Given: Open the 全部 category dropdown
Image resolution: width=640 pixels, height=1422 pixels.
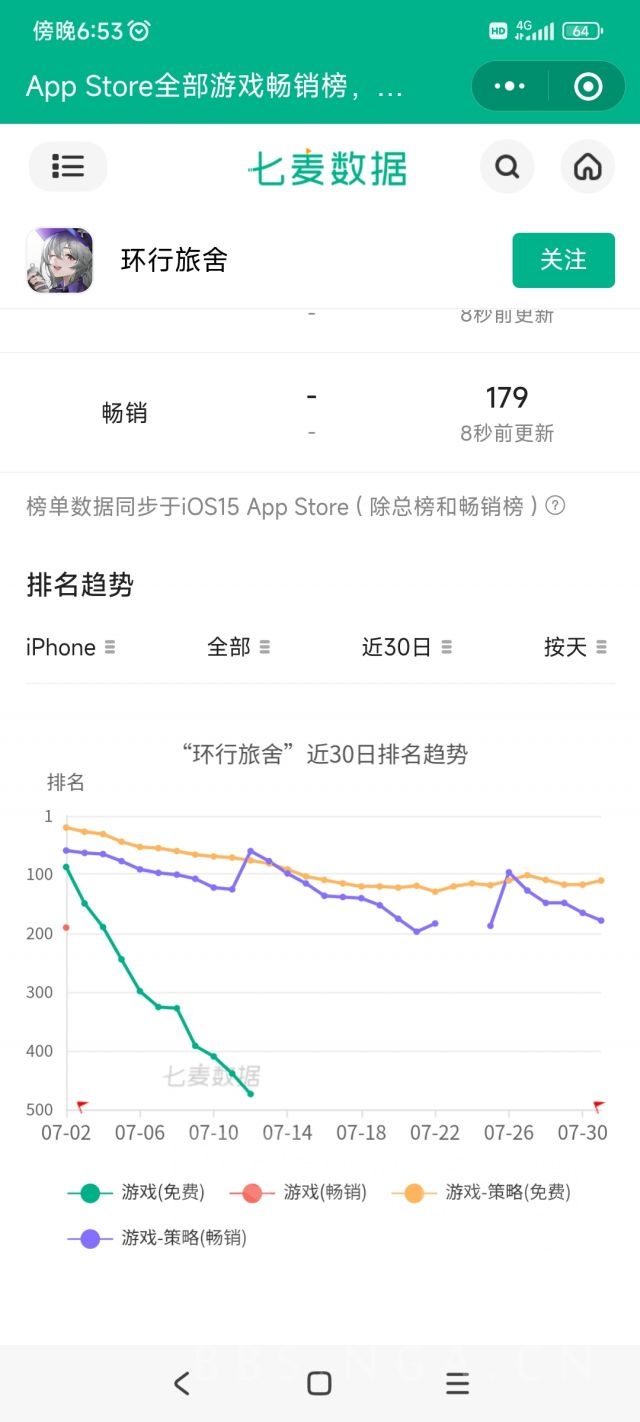Looking at the screenshot, I should click(x=238, y=647).
